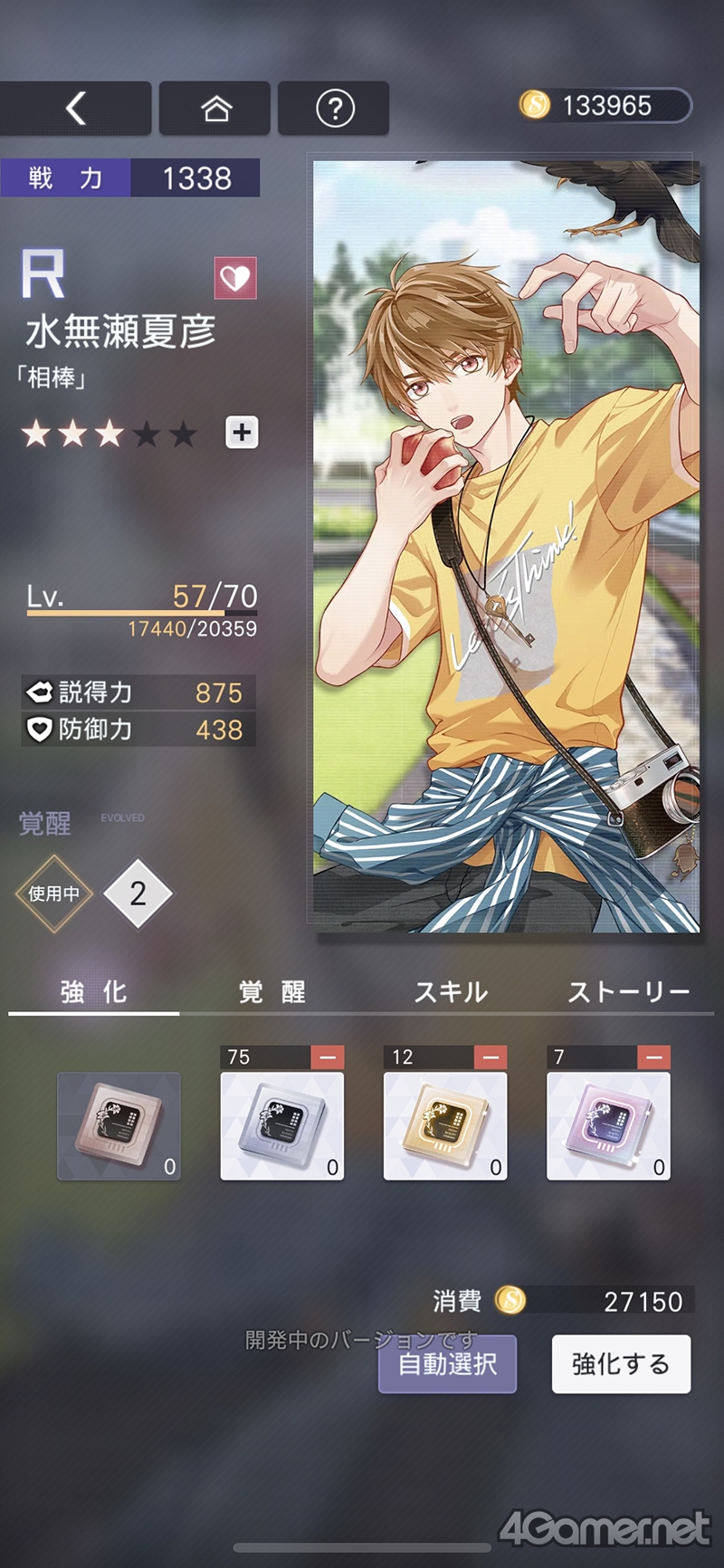724x1568 pixels.
Task: Add the silver chip marked 75
Action: point(282,1126)
